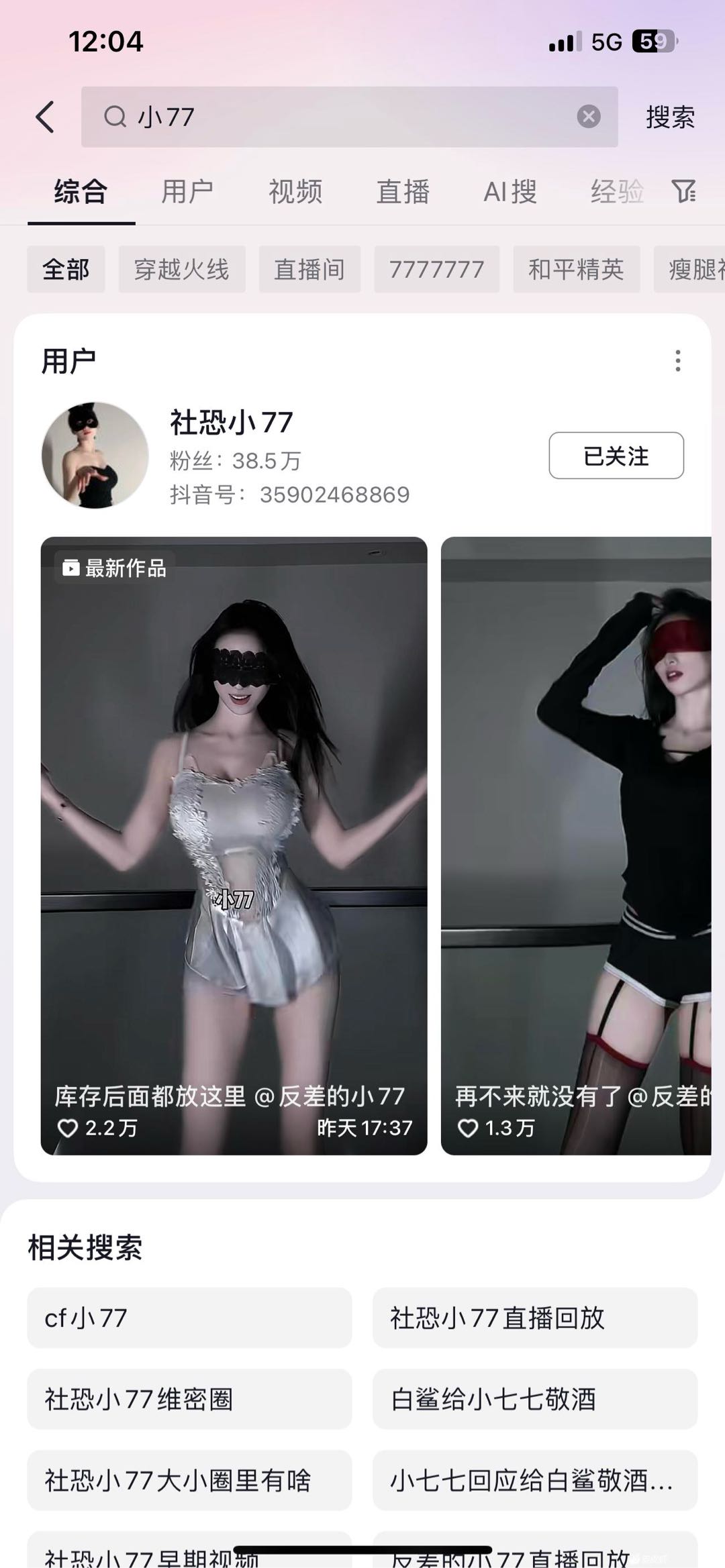Screen dimensions: 725x1568
Task: Open the AI搜 tab
Action: tap(510, 192)
